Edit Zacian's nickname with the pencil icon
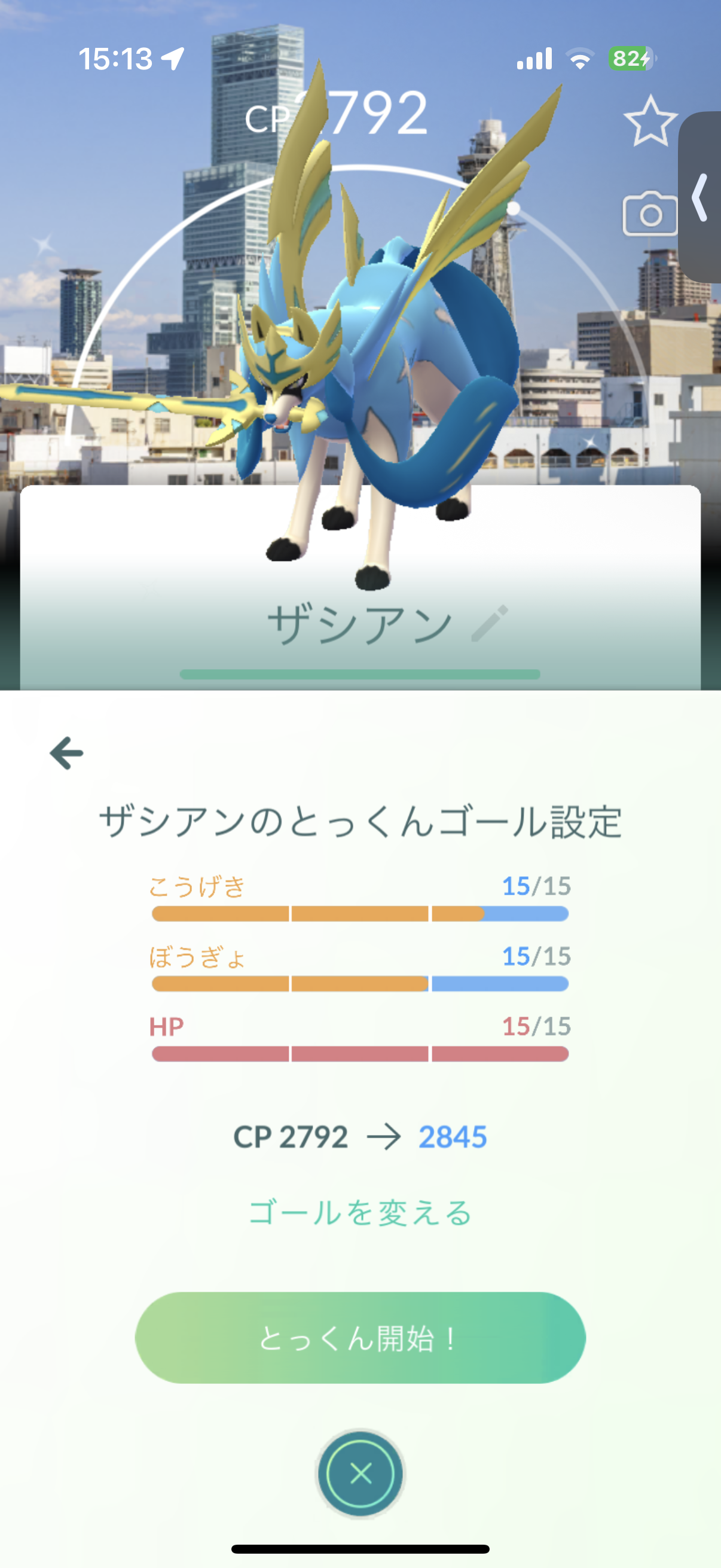This screenshot has height=1568, width=721. 489,623
